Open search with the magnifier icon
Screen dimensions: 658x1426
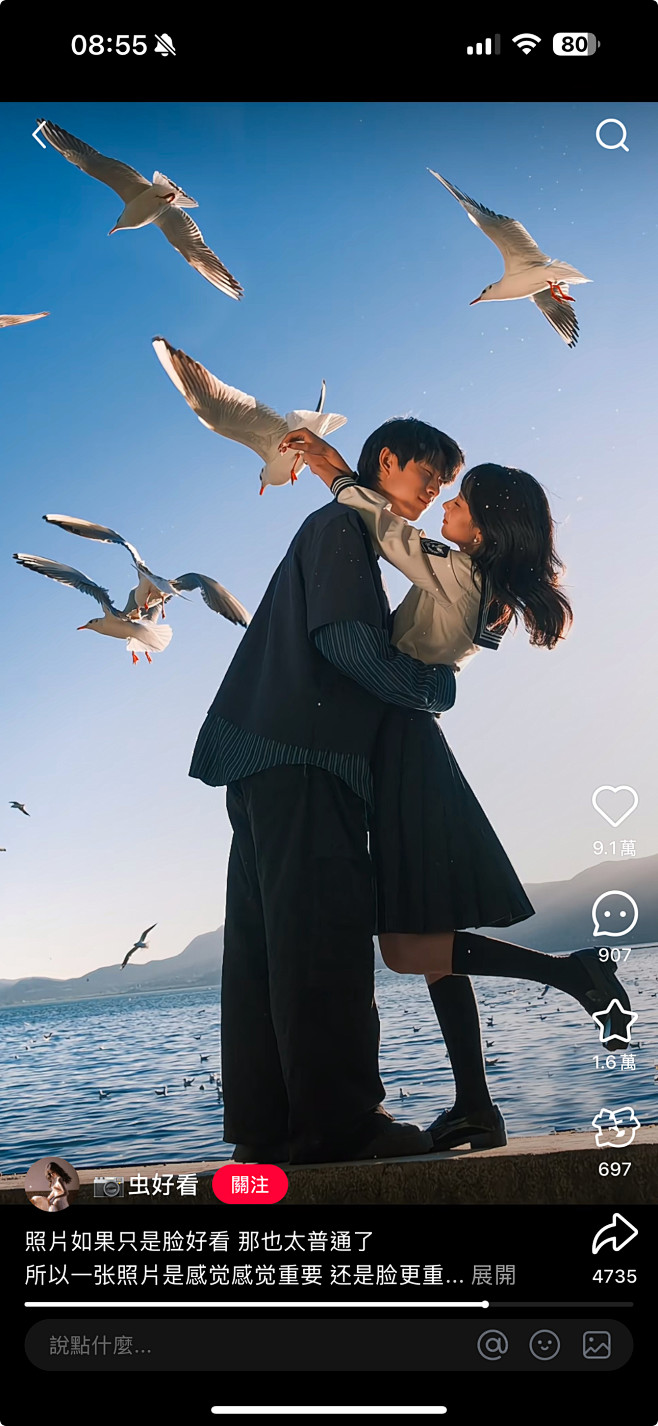click(x=612, y=135)
